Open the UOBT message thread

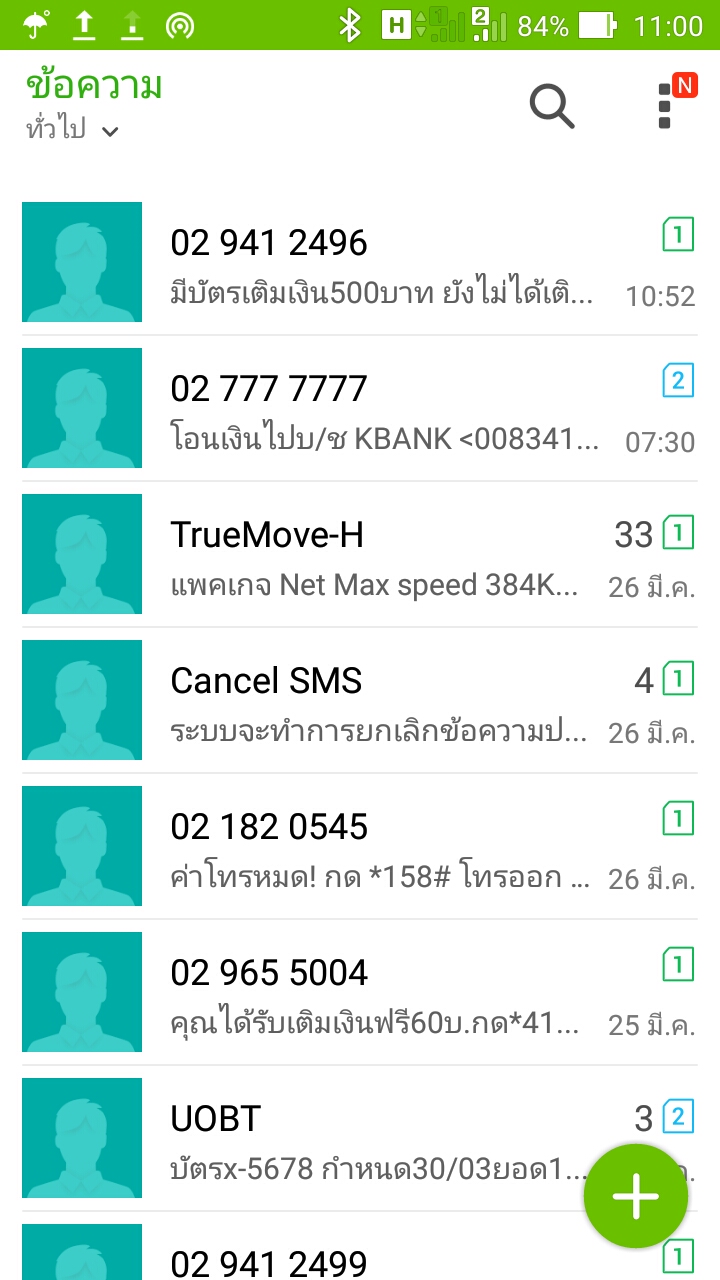(300, 1138)
